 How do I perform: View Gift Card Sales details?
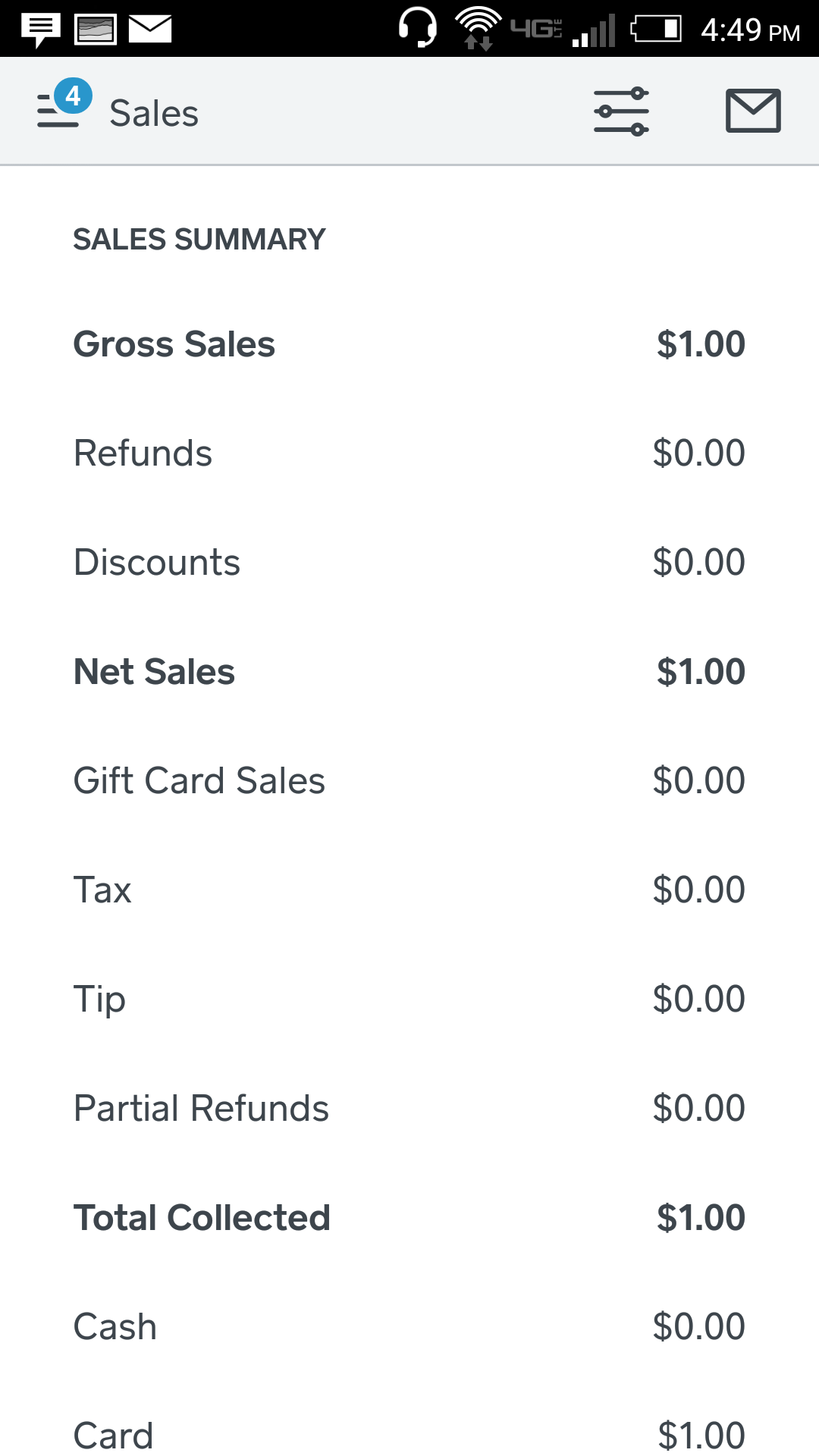point(409,780)
